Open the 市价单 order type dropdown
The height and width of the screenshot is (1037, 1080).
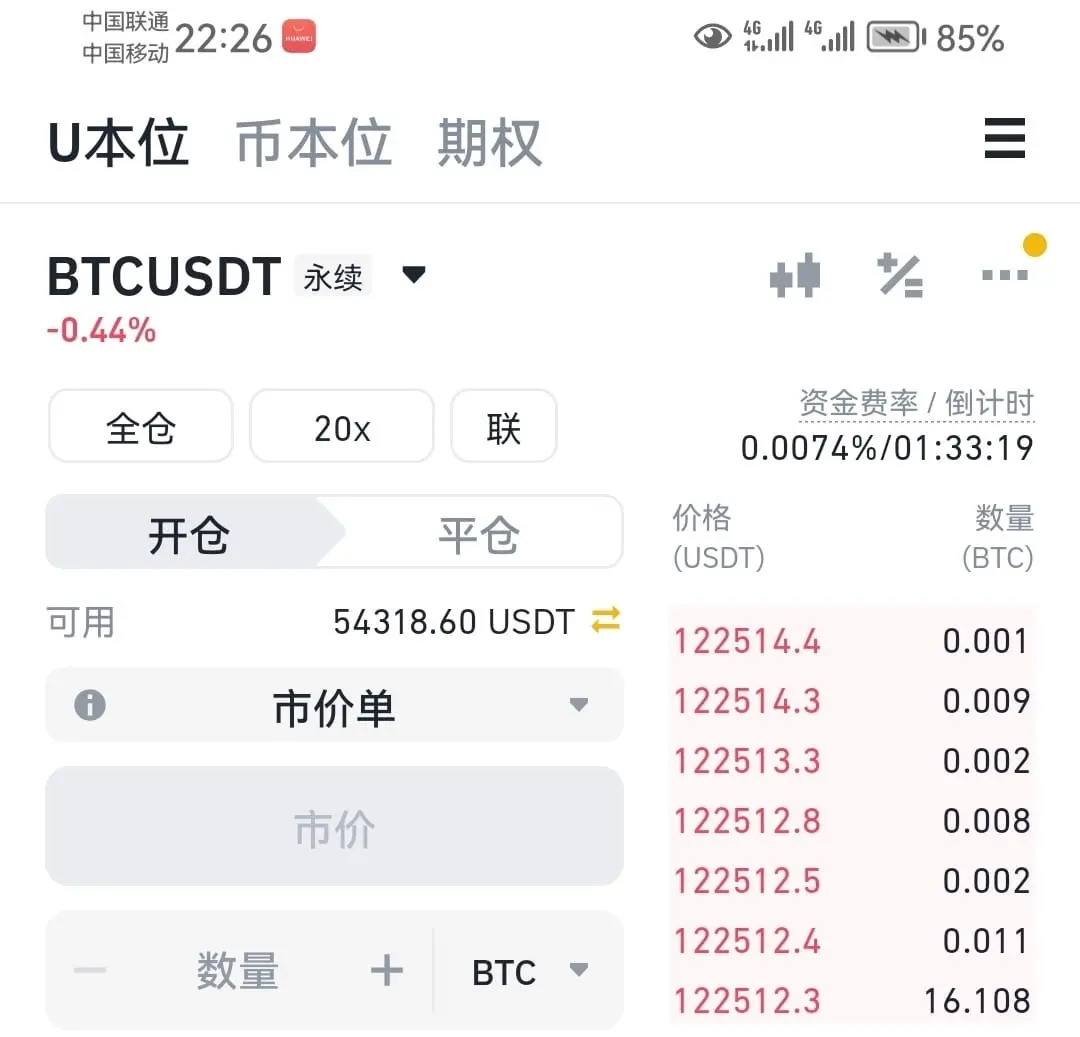(335, 706)
